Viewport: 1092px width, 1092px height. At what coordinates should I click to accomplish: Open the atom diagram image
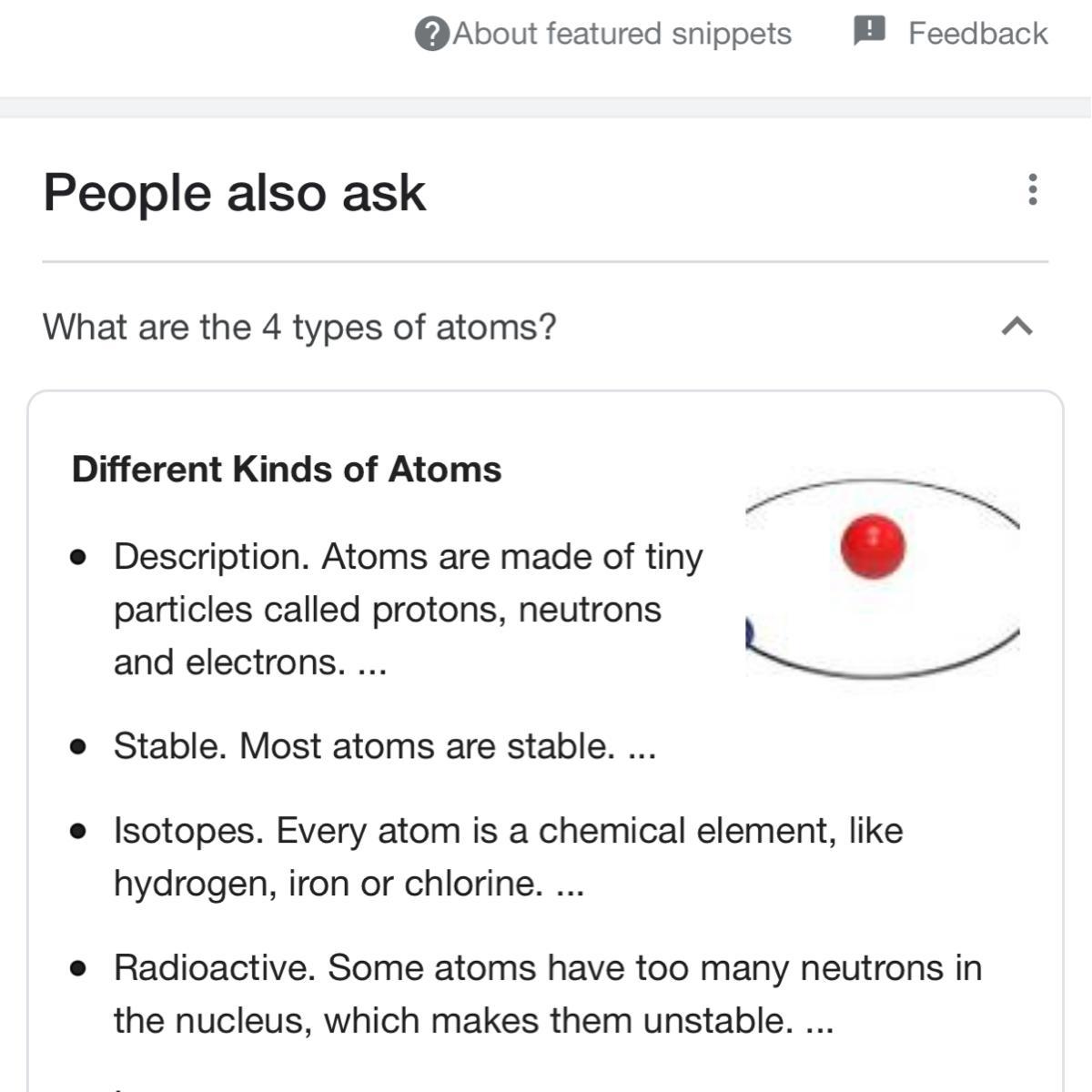882,580
